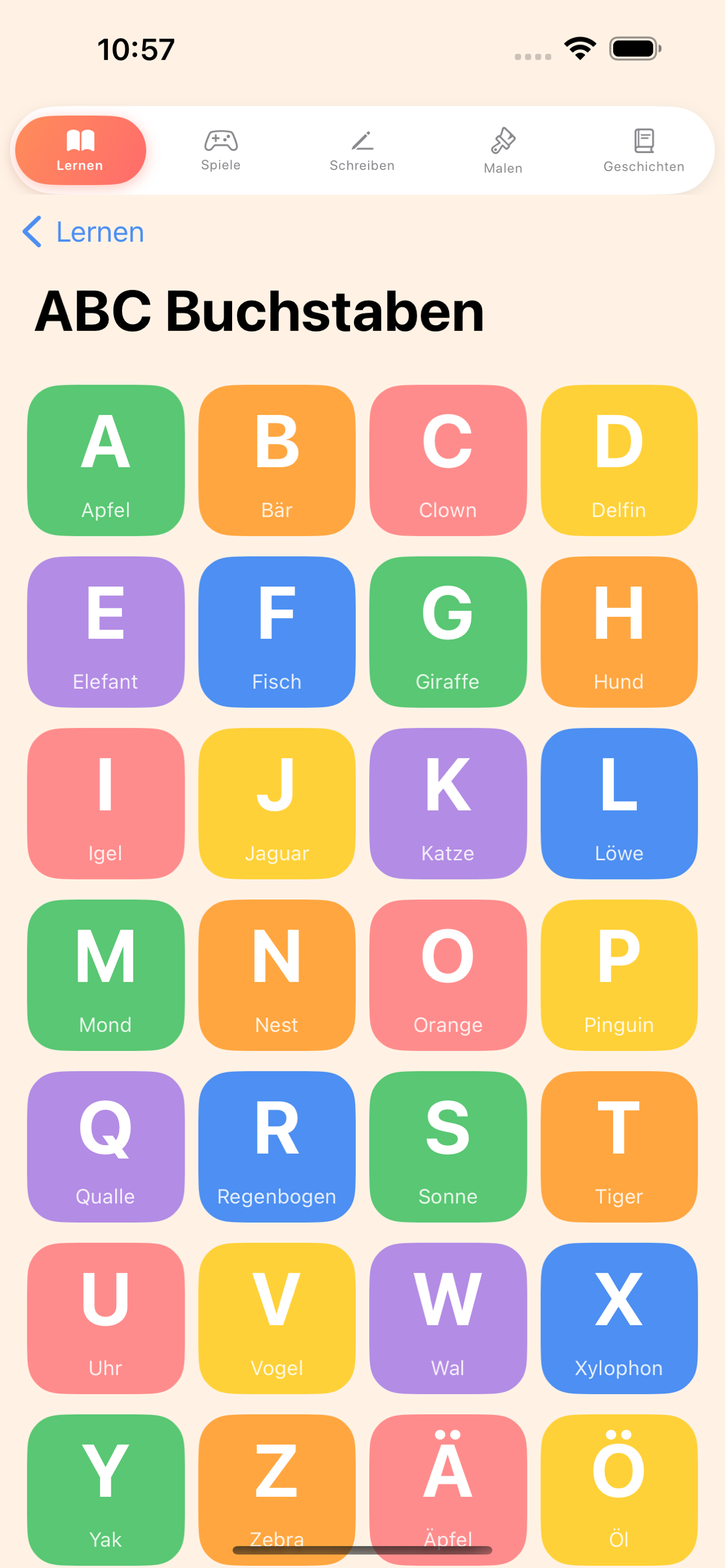The width and height of the screenshot is (725, 1568).
Task: Tap the Z Zebra letter tile
Action: pyautogui.click(x=277, y=1485)
